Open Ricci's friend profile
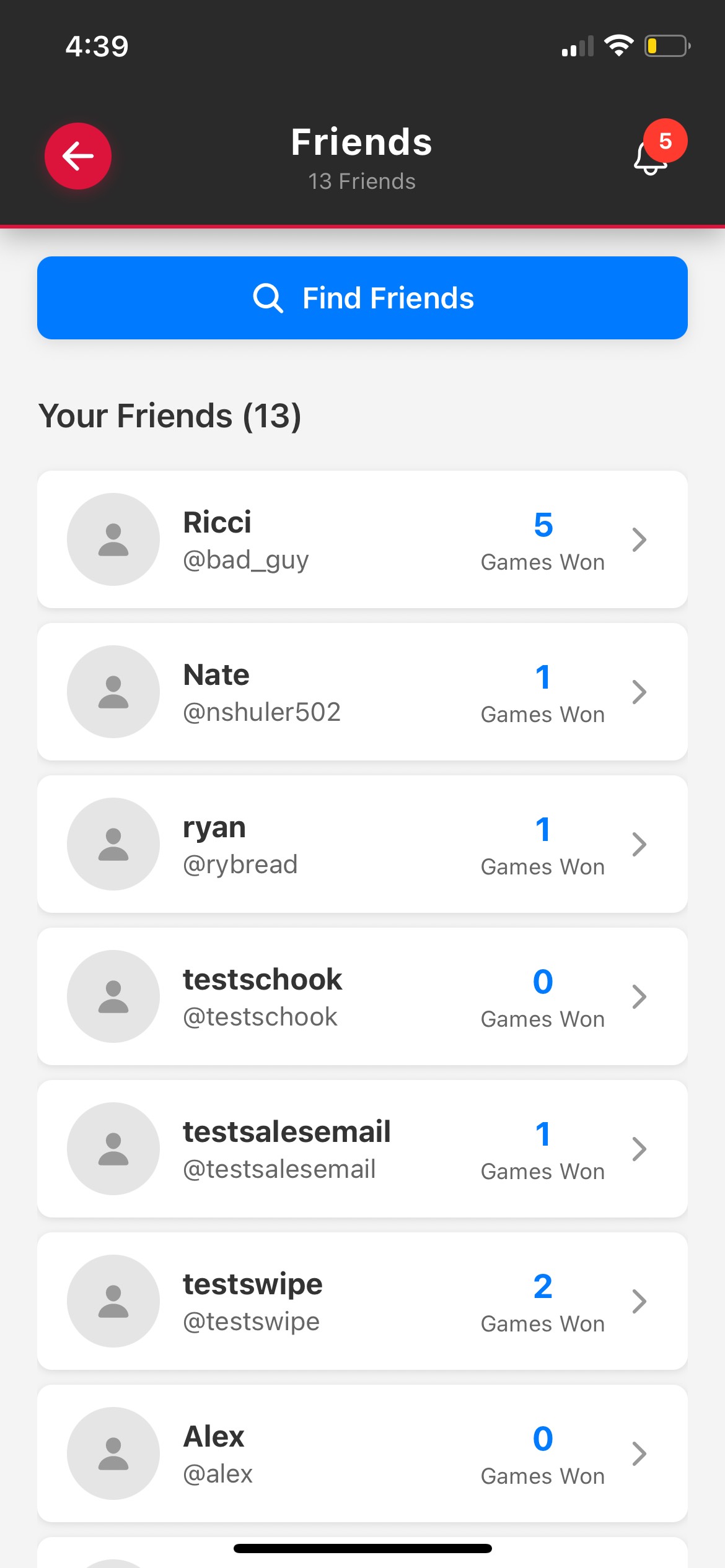The image size is (725, 1568). [x=362, y=539]
